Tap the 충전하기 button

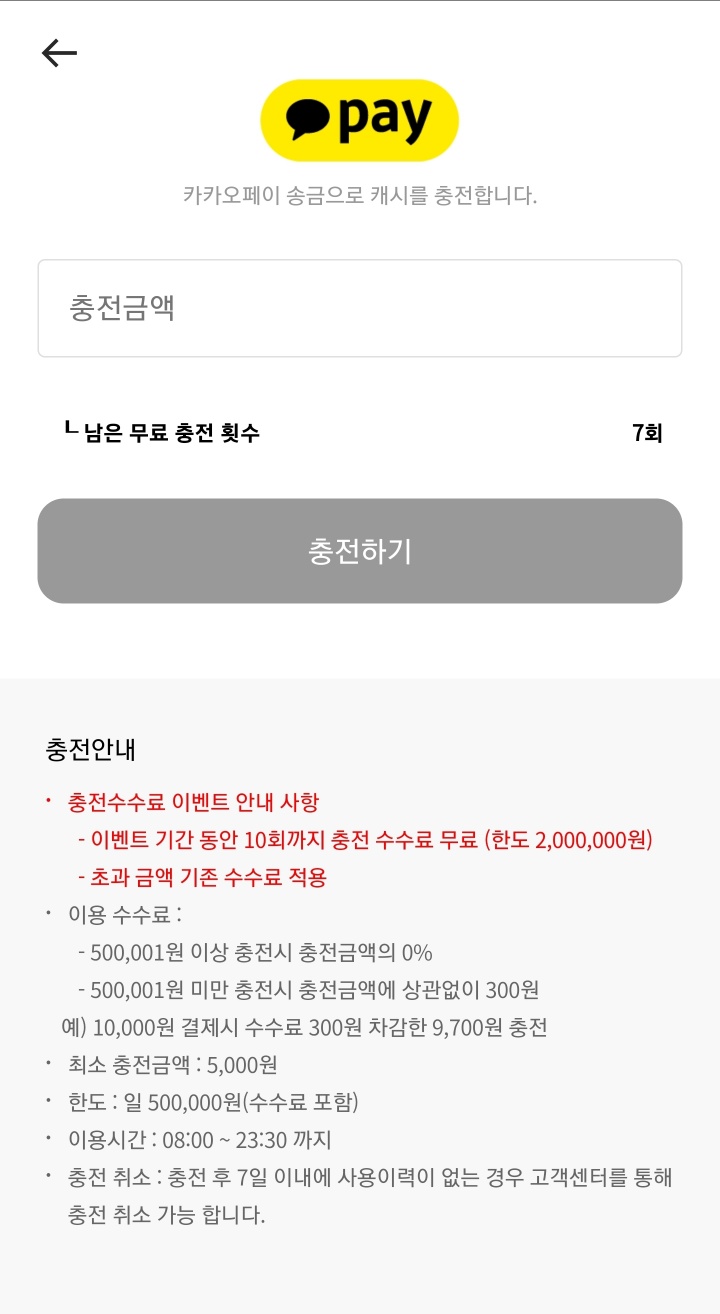click(x=360, y=550)
